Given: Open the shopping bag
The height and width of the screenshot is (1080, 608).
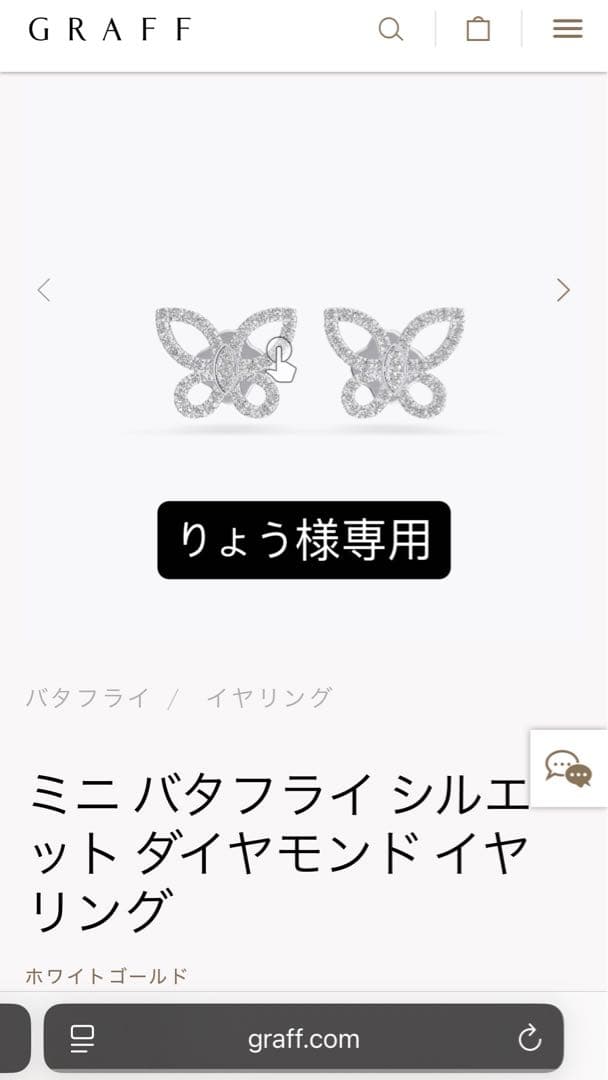Looking at the screenshot, I should [478, 30].
